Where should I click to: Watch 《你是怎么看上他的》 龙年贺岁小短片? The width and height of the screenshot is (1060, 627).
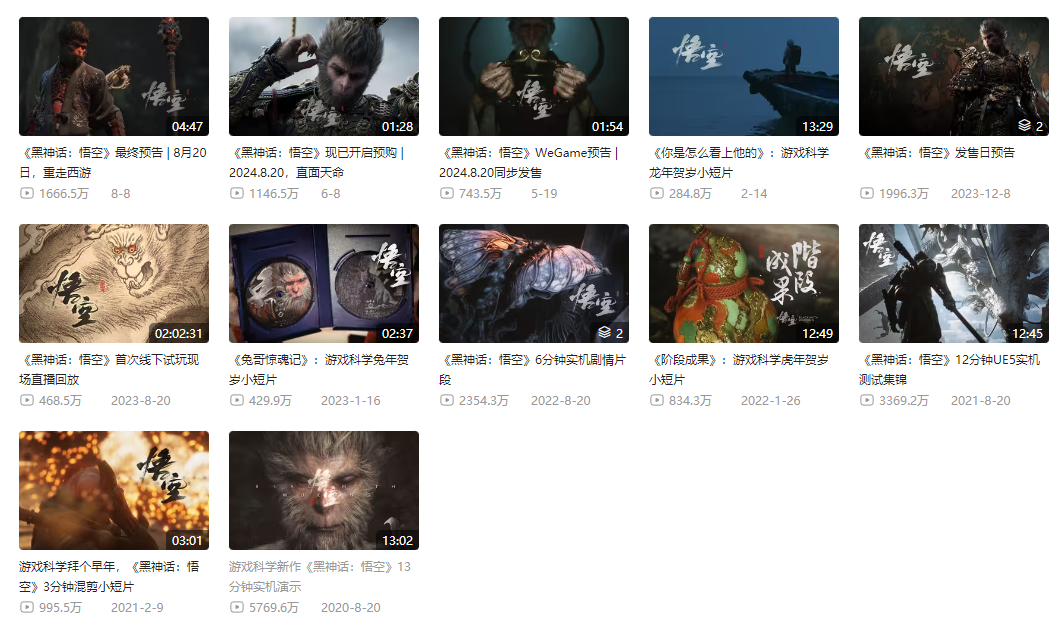coord(744,76)
